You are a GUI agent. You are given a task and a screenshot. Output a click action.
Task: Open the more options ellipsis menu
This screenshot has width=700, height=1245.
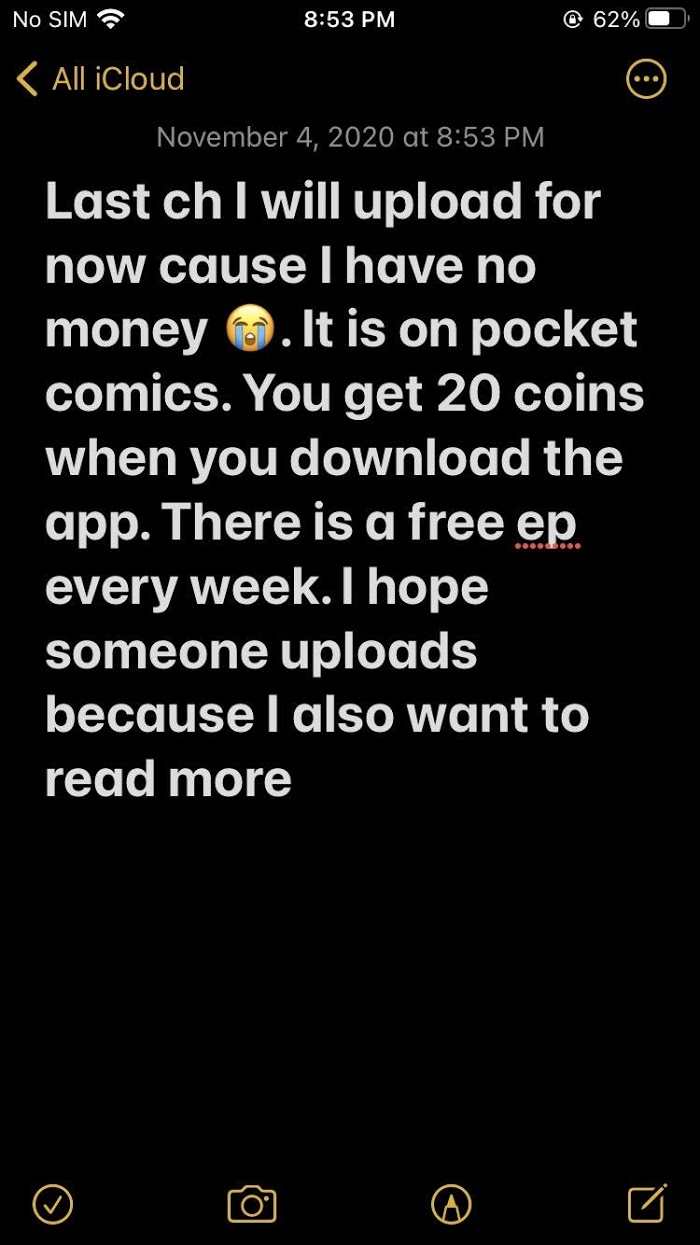click(646, 79)
